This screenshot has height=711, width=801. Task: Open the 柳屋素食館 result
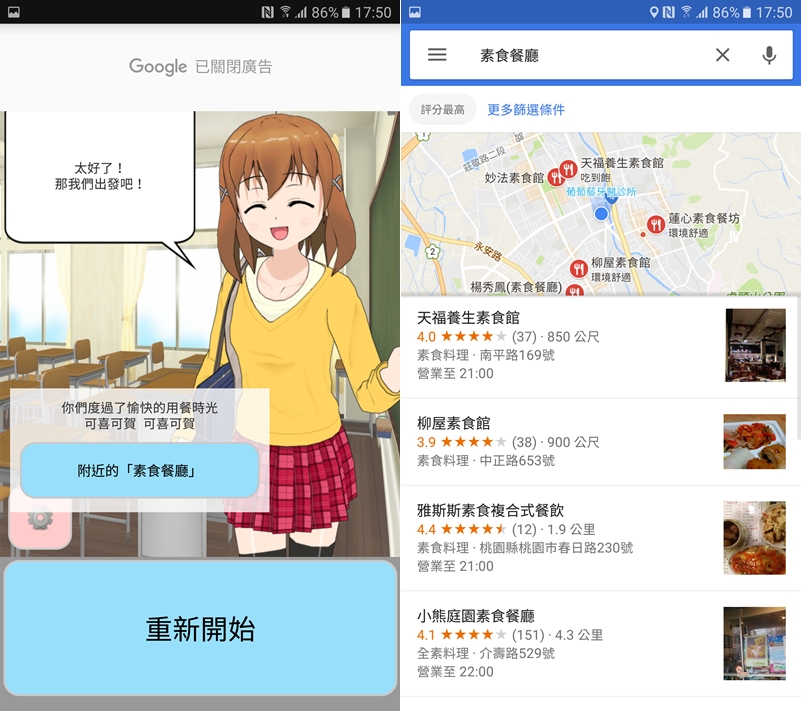(560, 441)
